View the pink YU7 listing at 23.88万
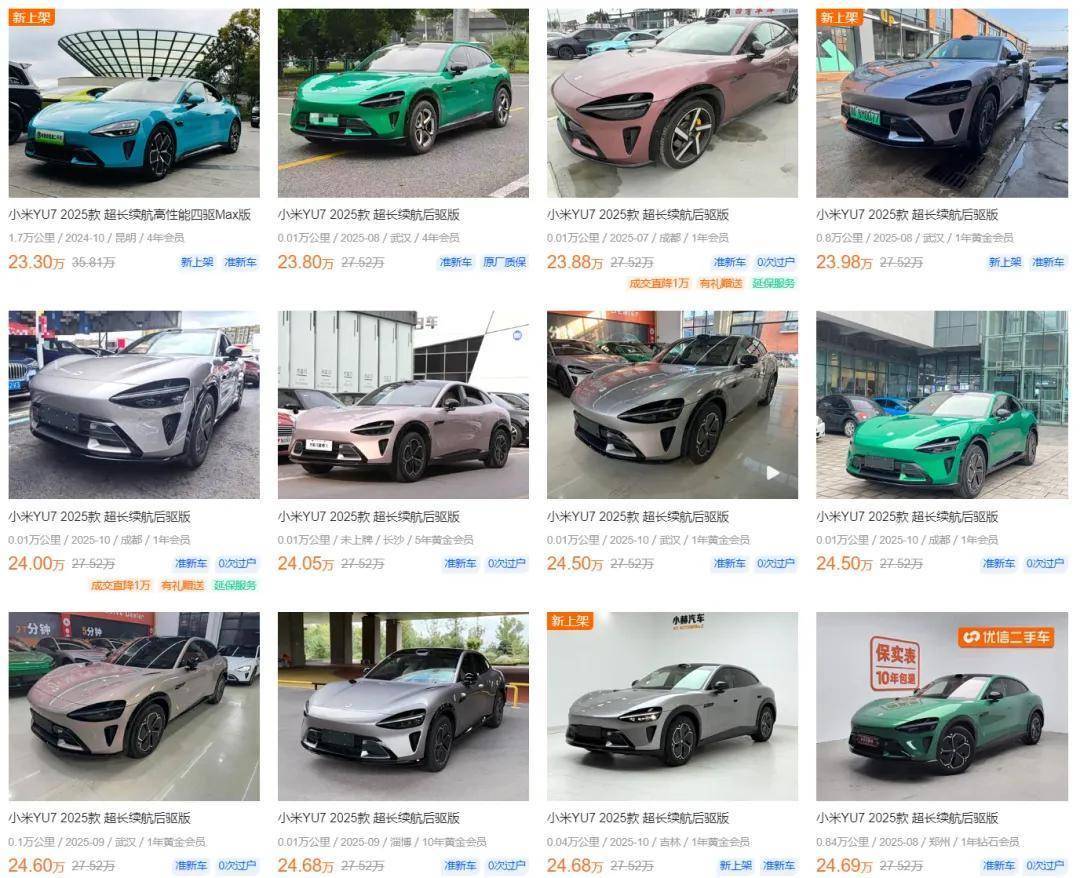Viewport: 1080px width, 878px height. click(x=672, y=104)
